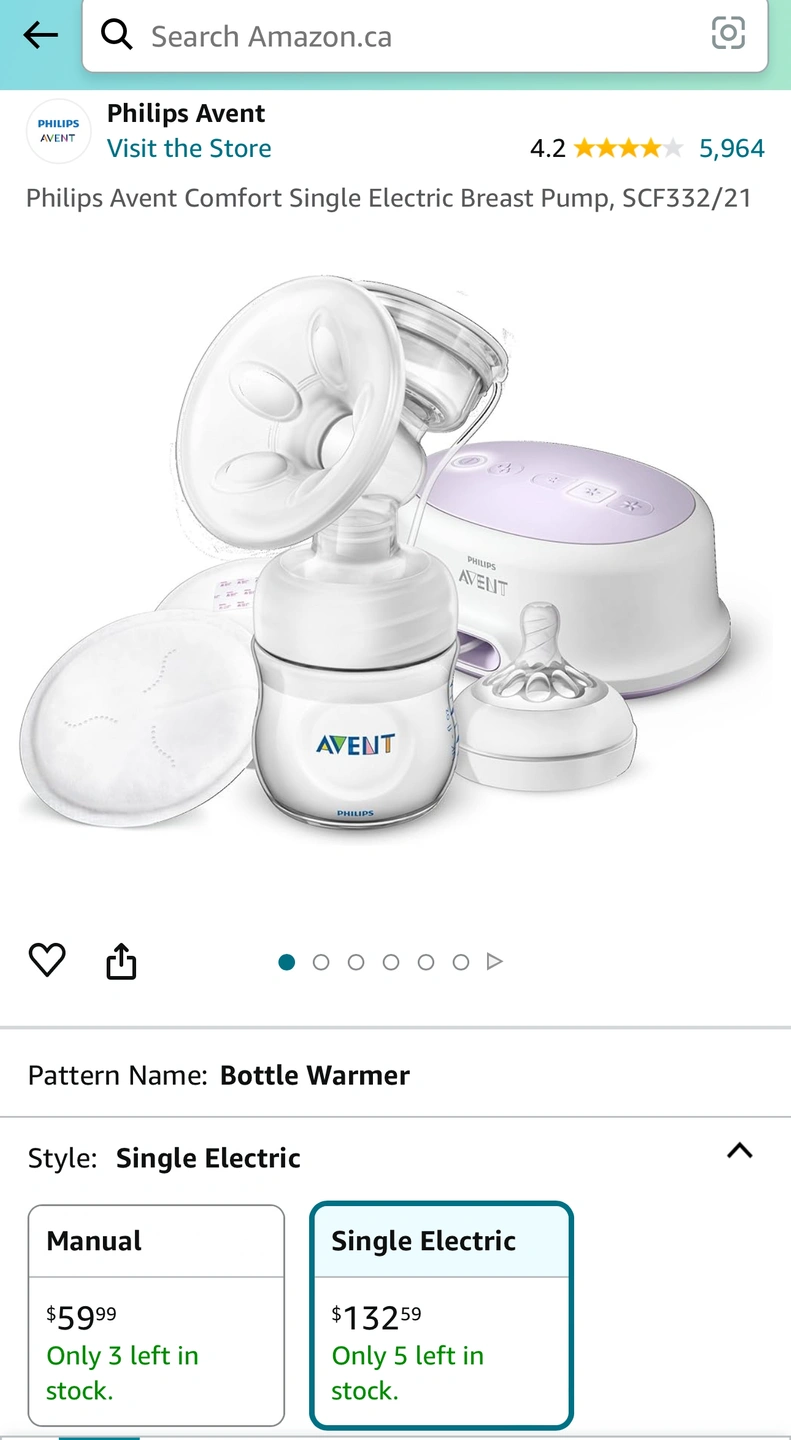The height and width of the screenshot is (1440, 791).
Task: Share this product listing
Action: point(121,961)
